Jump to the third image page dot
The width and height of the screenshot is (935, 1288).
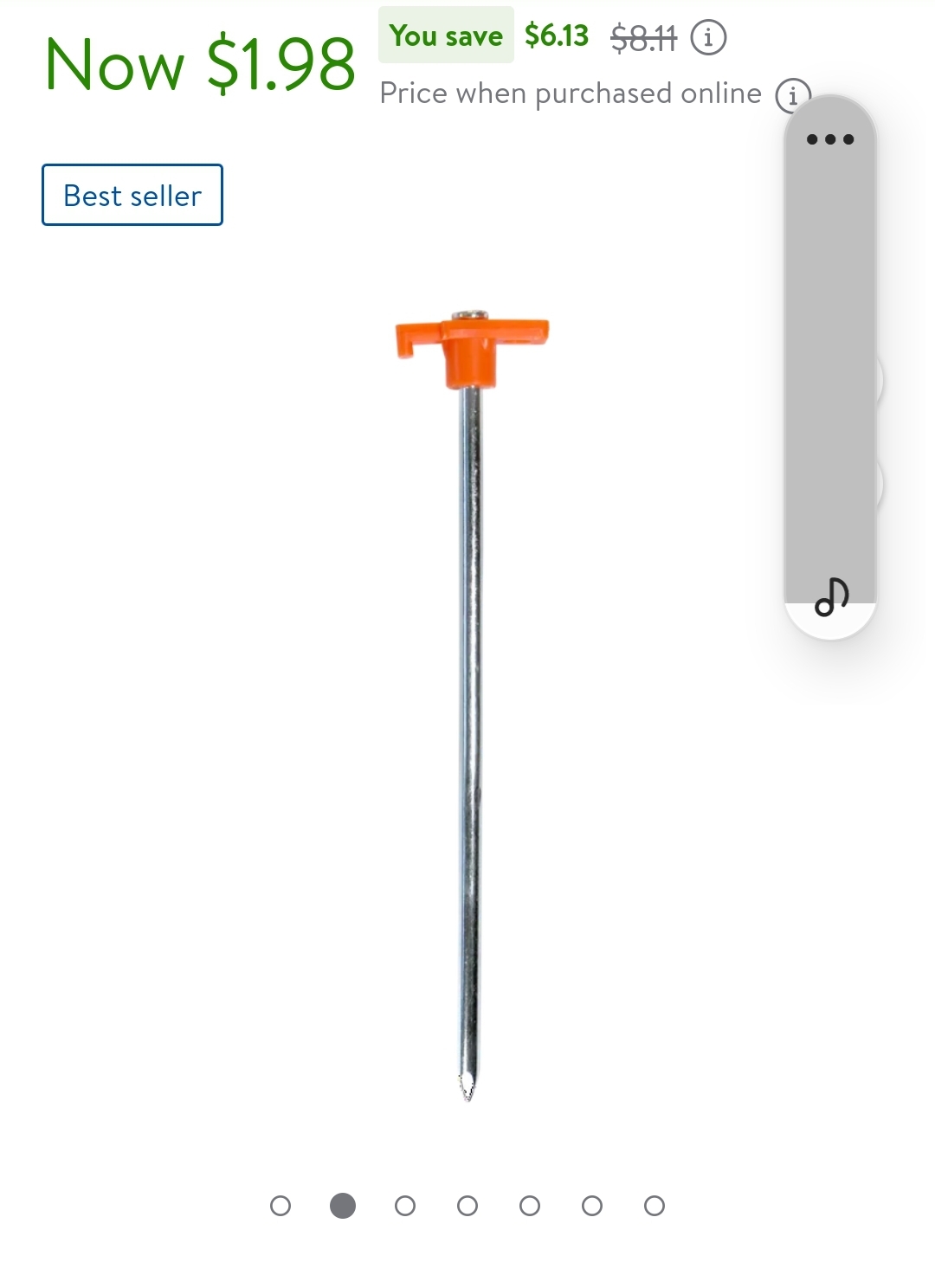[x=405, y=1206]
